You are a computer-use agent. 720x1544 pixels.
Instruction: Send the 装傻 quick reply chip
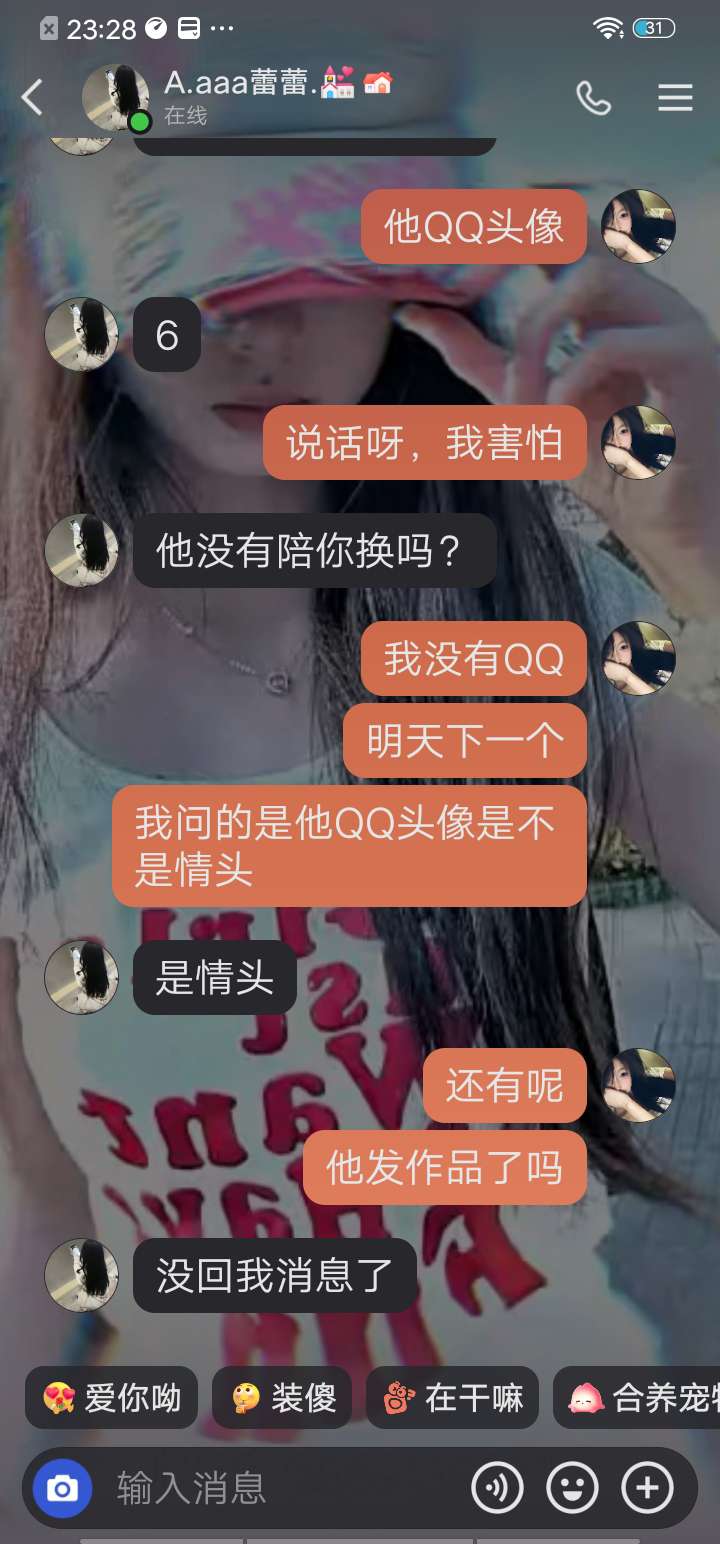point(282,1397)
